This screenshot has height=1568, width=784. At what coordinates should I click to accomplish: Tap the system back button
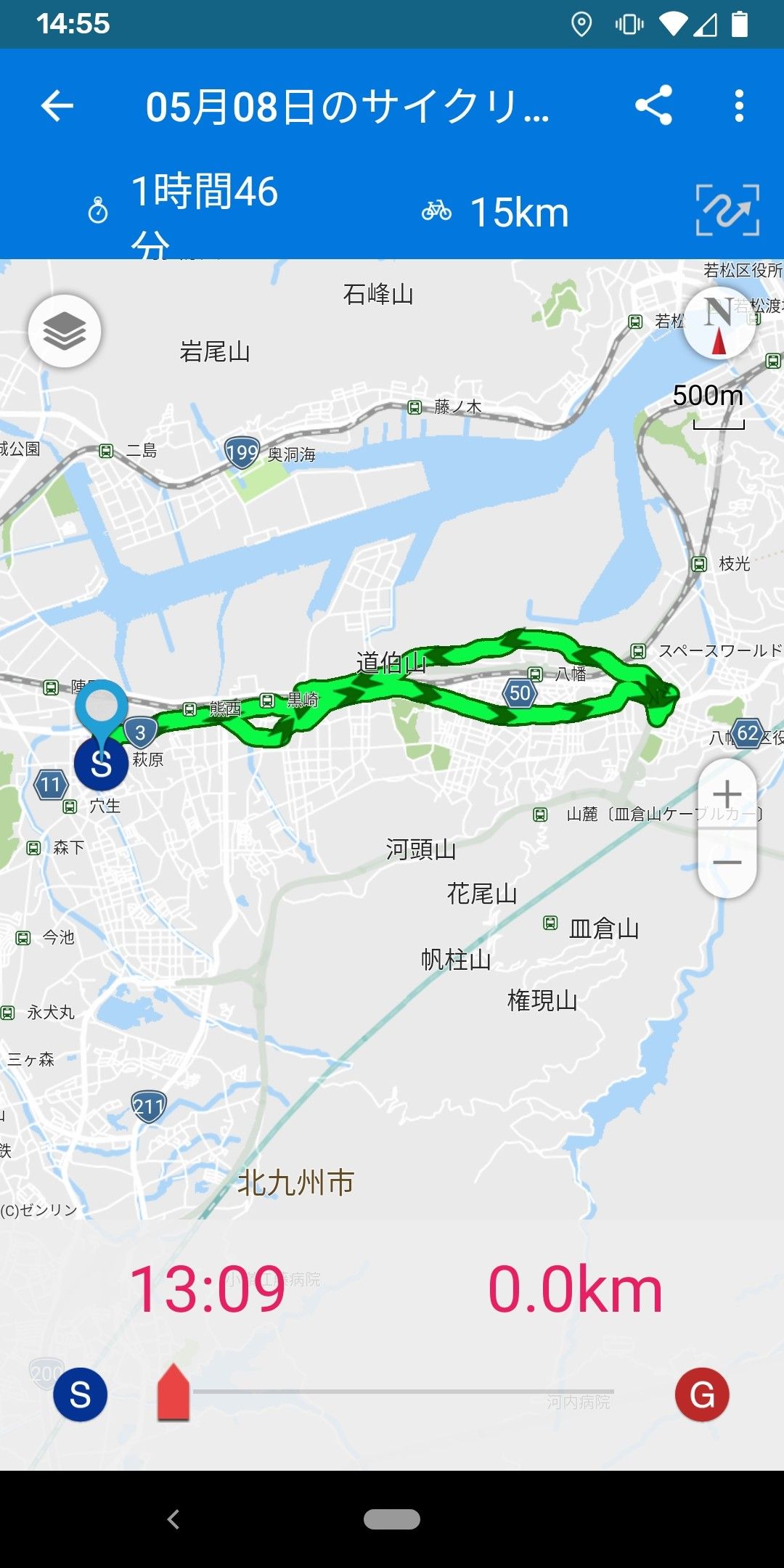173,1519
